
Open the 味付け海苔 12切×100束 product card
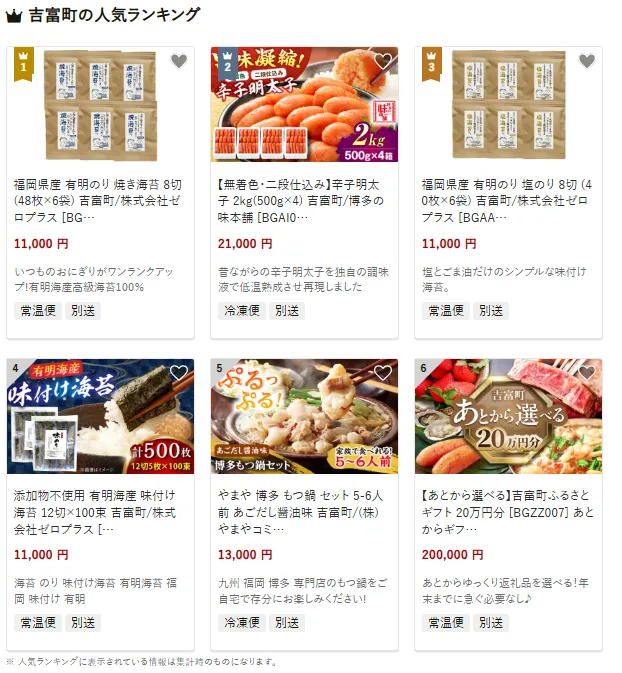[x=100, y=511]
